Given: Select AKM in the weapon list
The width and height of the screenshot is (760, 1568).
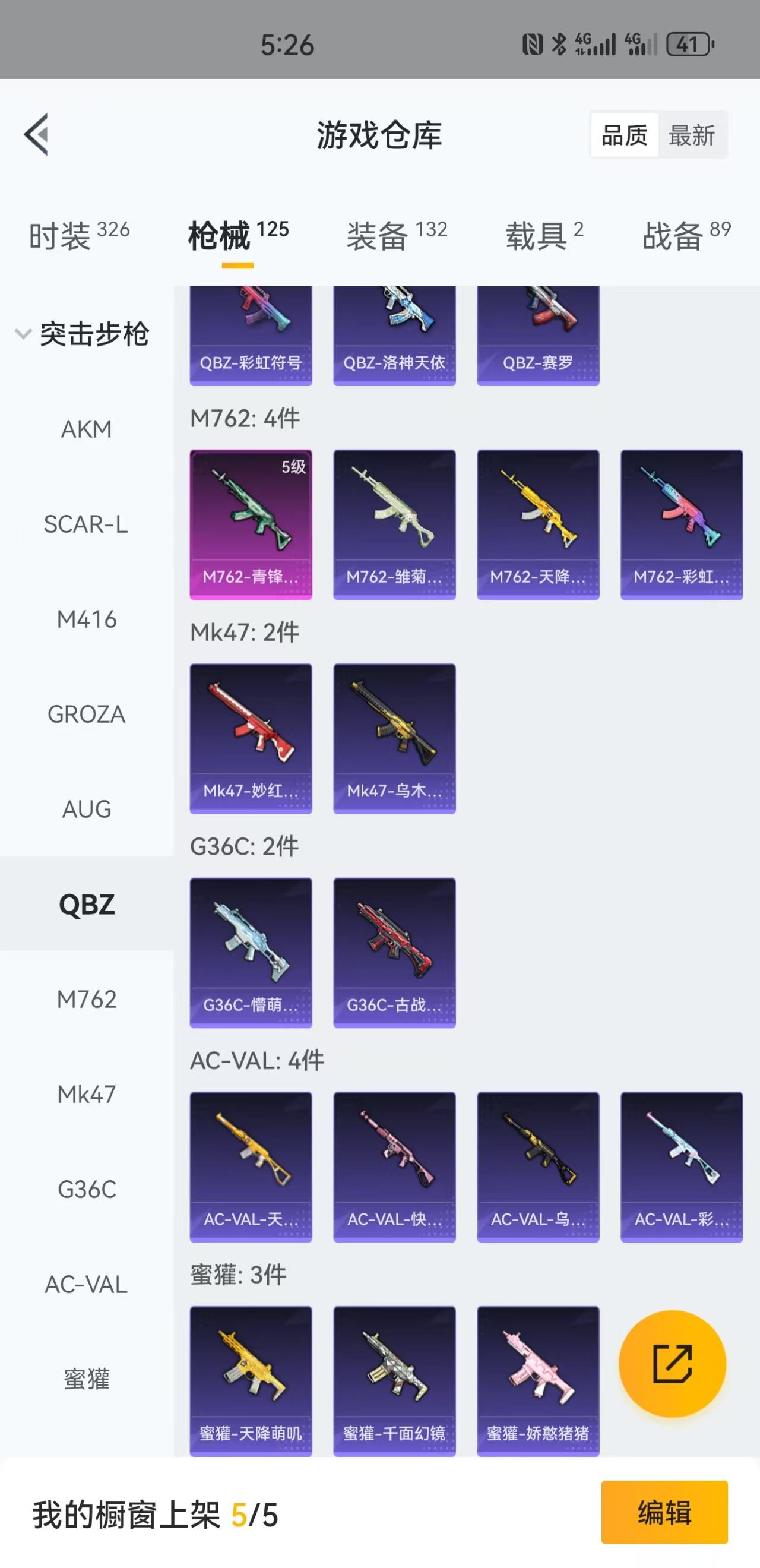Looking at the screenshot, I should pos(87,429).
